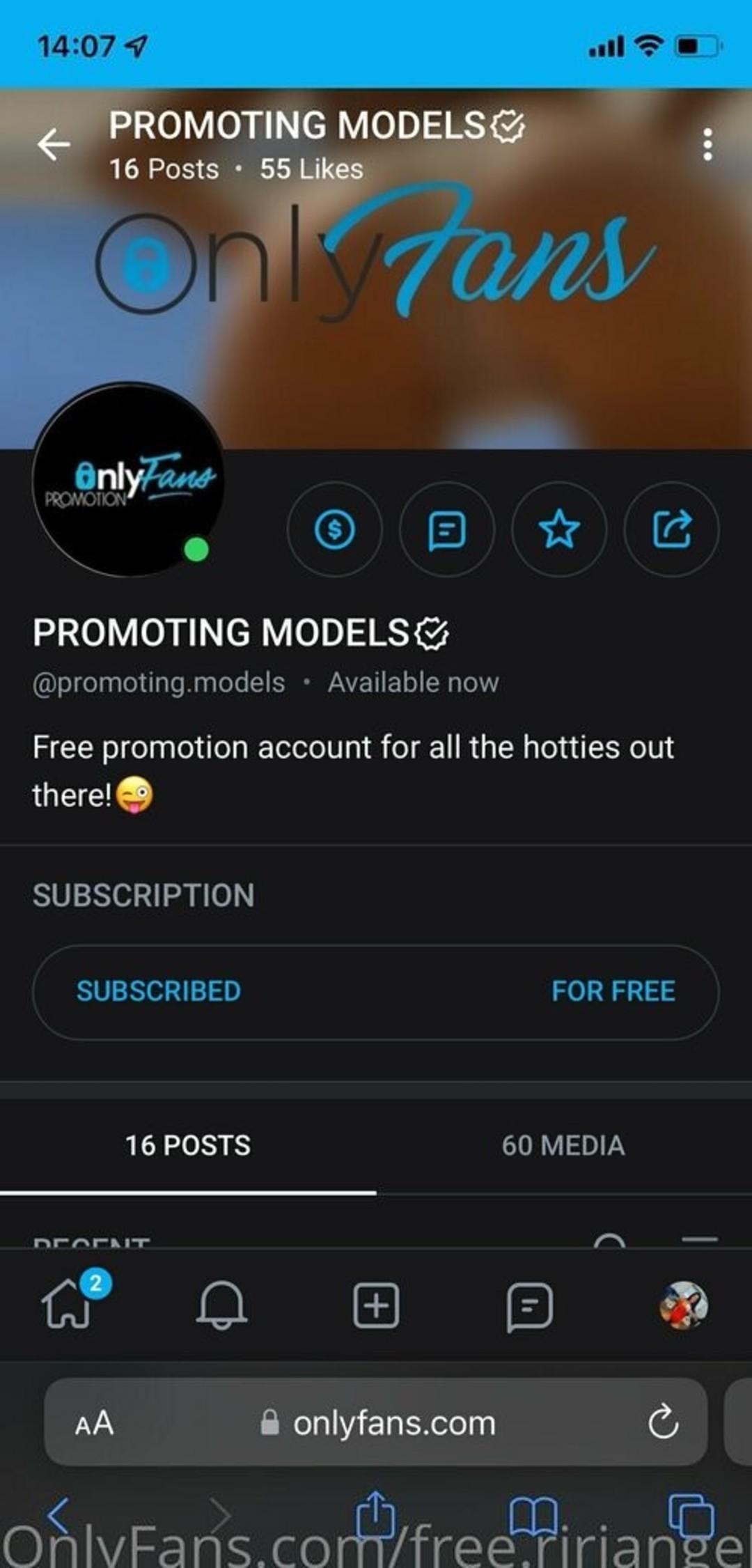
Task: Open the notifications bell
Action: click(221, 1305)
